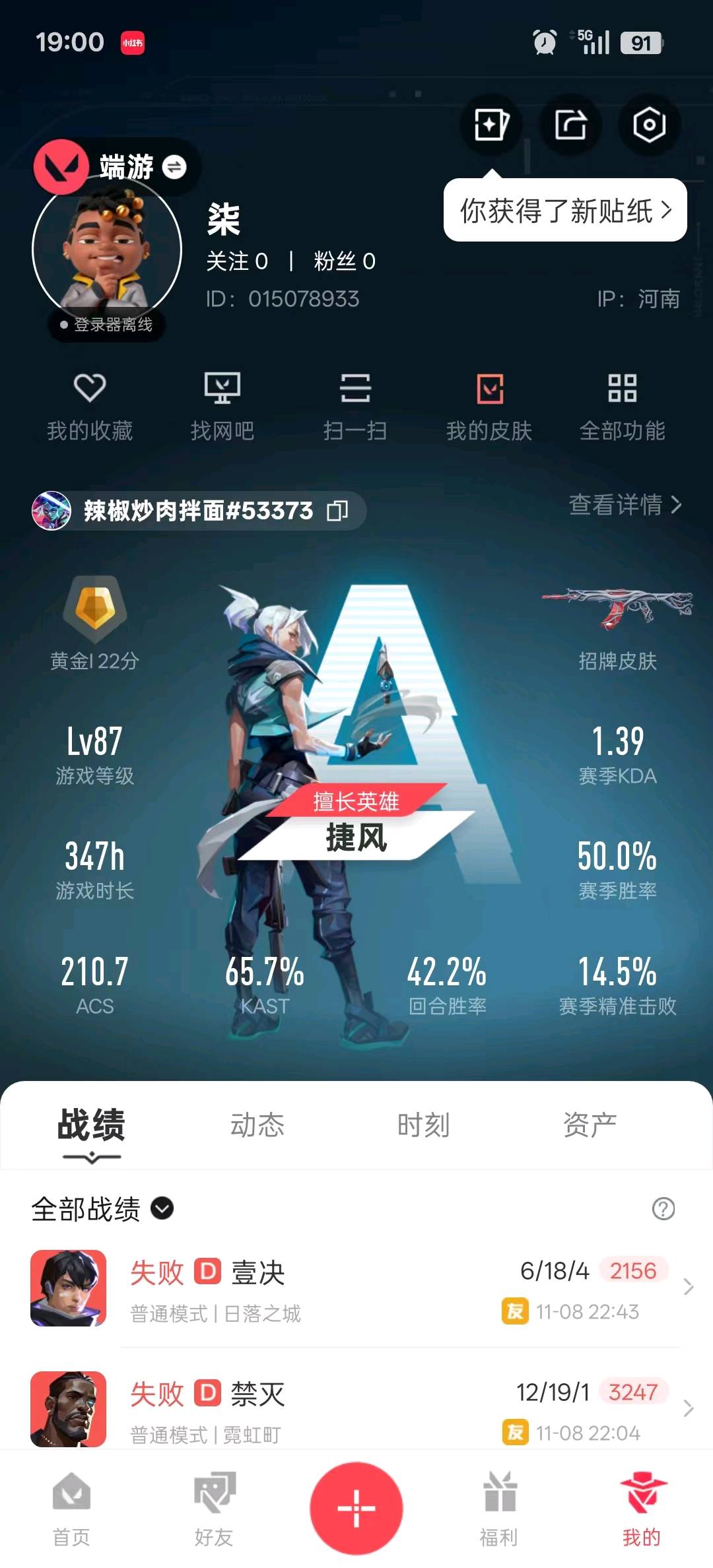Switch to the 时刻 tab
Screen dimensions: 713x1568
tap(423, 1125)
